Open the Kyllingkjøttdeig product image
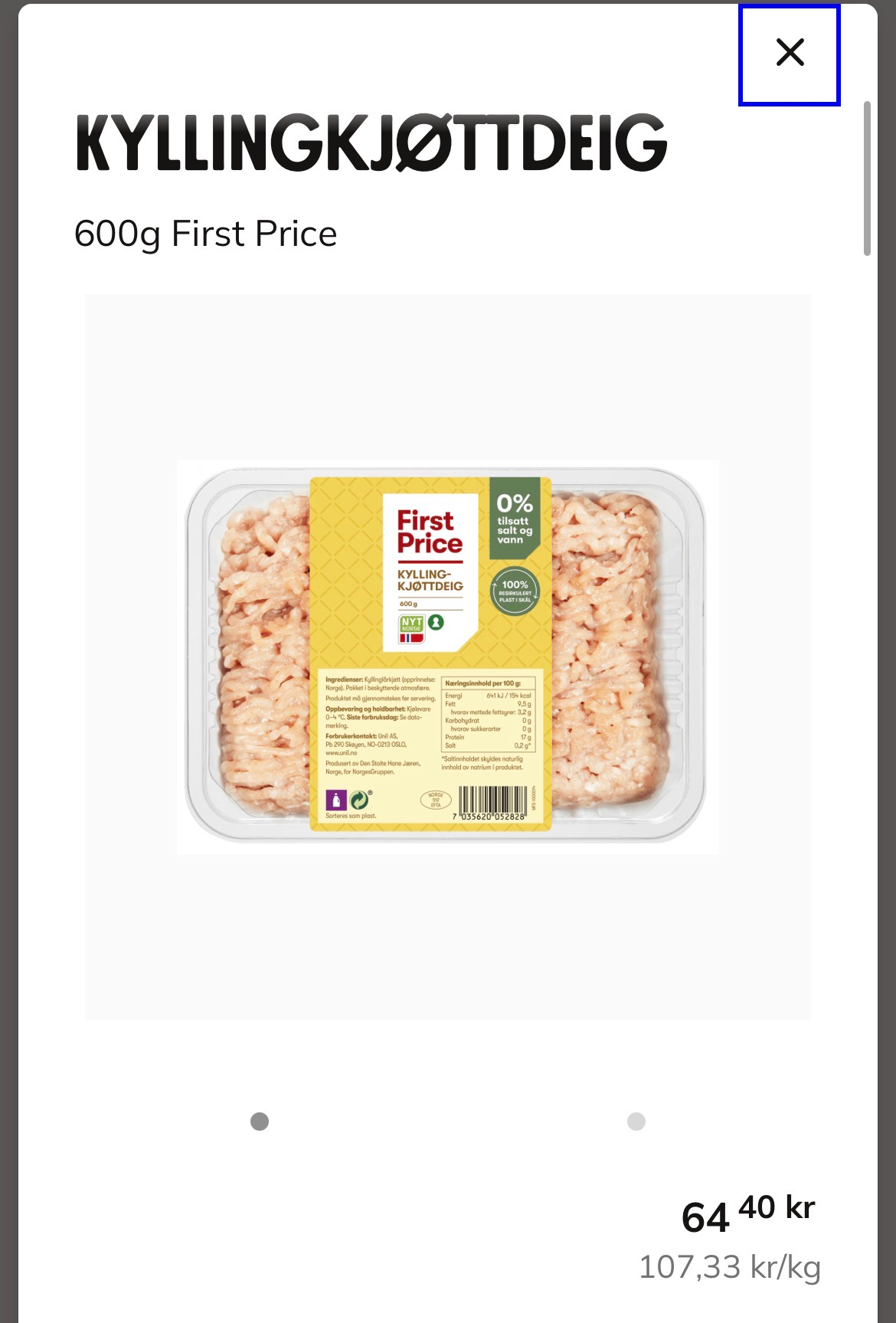The image size is (896, 1323). [447, 657]
